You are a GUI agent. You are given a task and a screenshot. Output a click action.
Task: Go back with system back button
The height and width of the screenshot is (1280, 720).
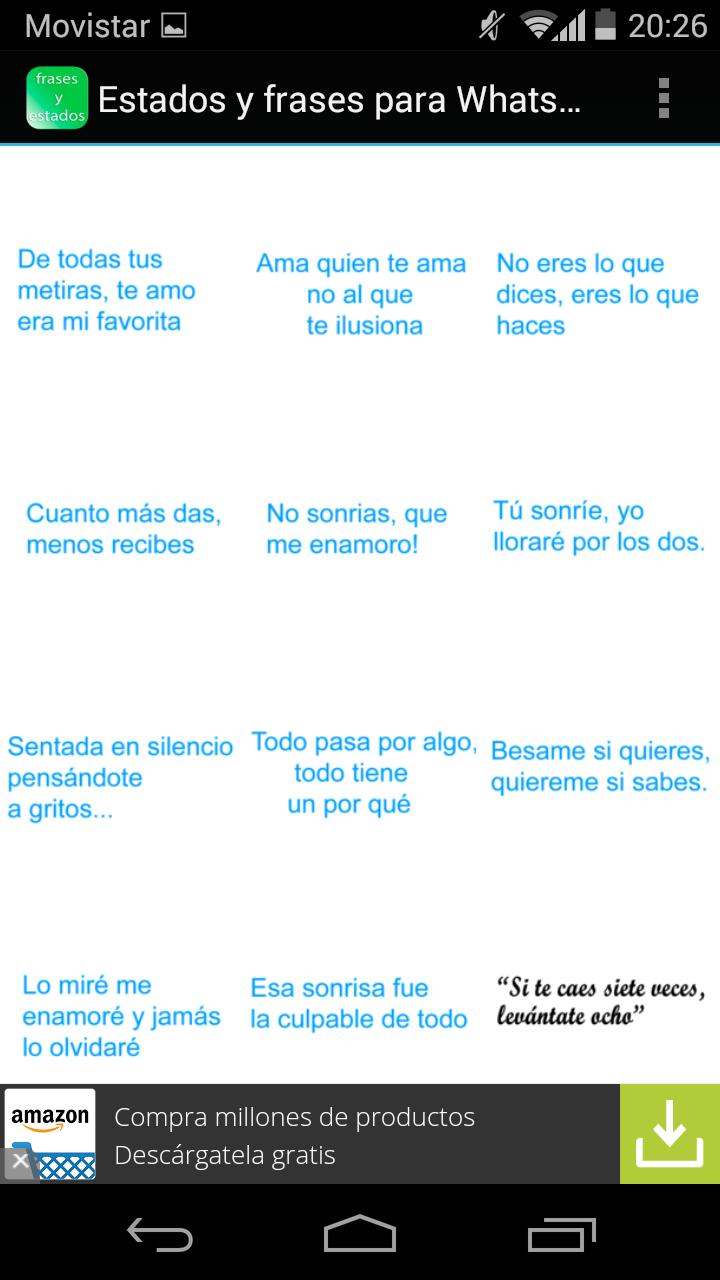pyautogui.click(x=160, y=1233)
